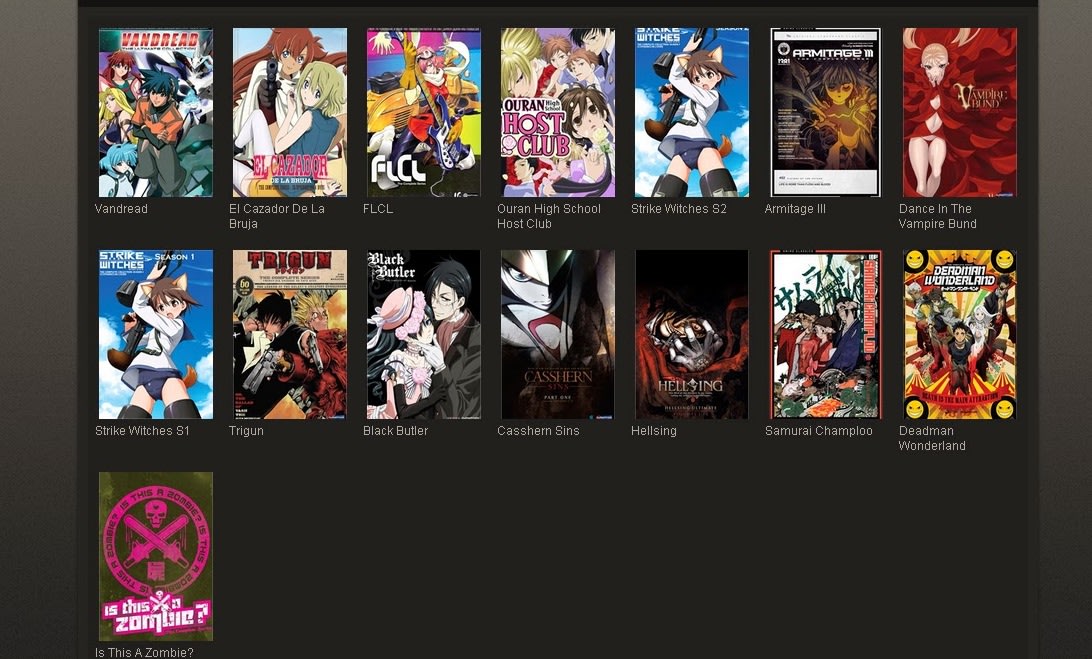The image size is (1092, 659).
Task: Select the Armitage III cover
Action: click(826, 112)
